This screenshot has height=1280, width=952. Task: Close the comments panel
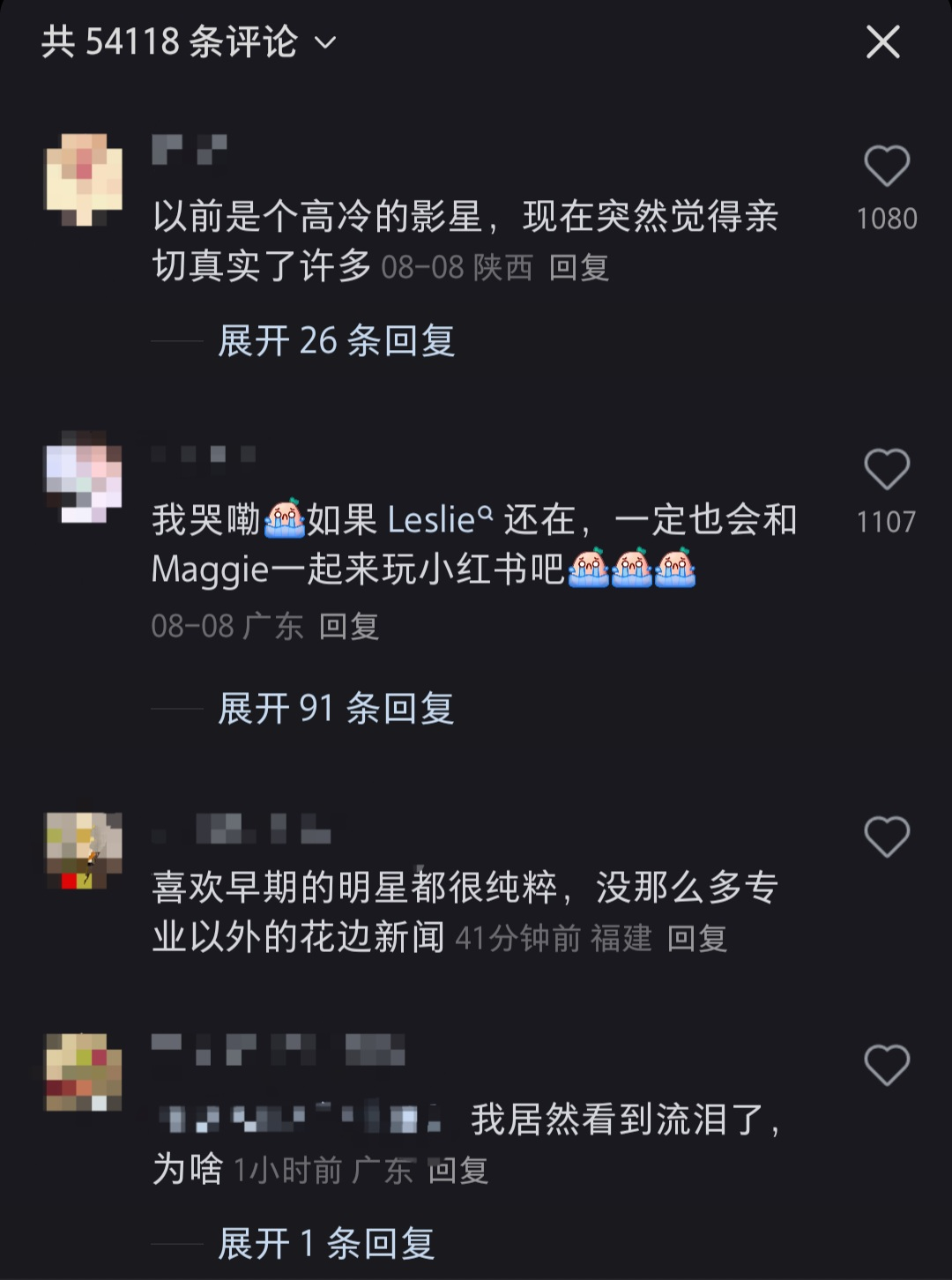(x=882, y=42)
